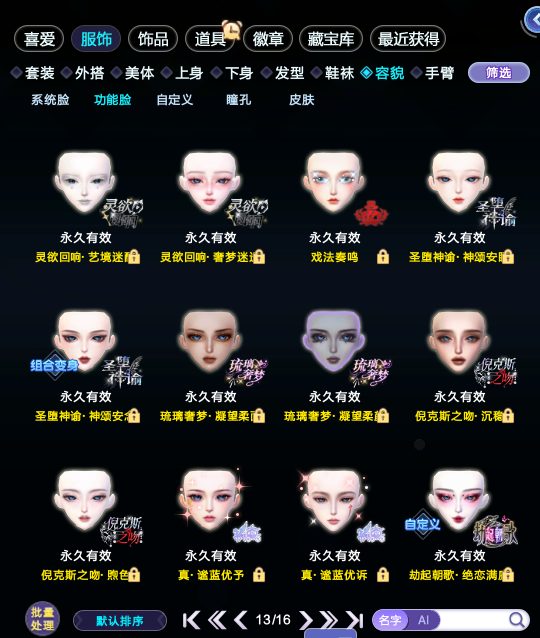Image resolution: width=540 pixels, height=638 pixels.
Task: Switch to the 饰品 tab
Action: [x=153, y=39]
